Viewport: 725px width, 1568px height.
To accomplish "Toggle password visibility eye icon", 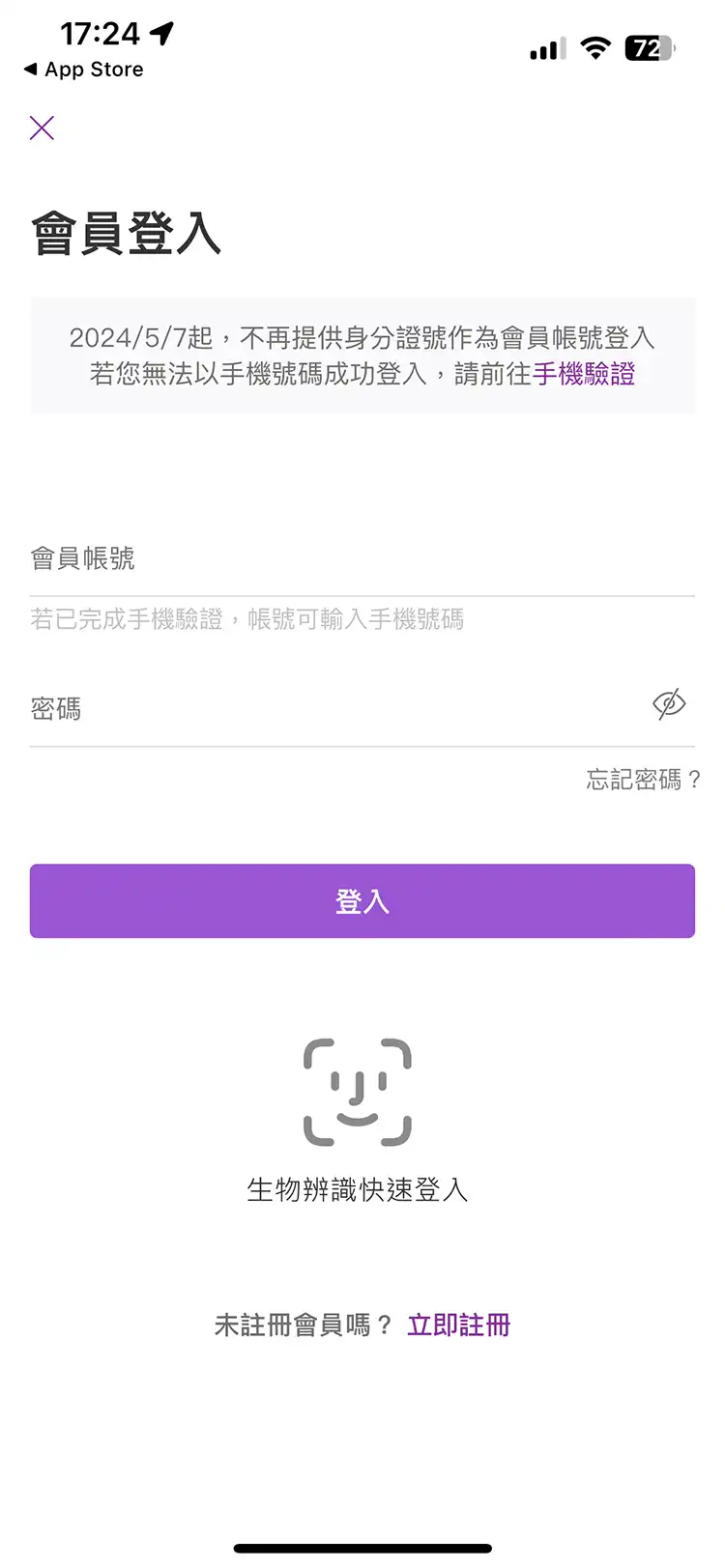I will pos(669,704).
